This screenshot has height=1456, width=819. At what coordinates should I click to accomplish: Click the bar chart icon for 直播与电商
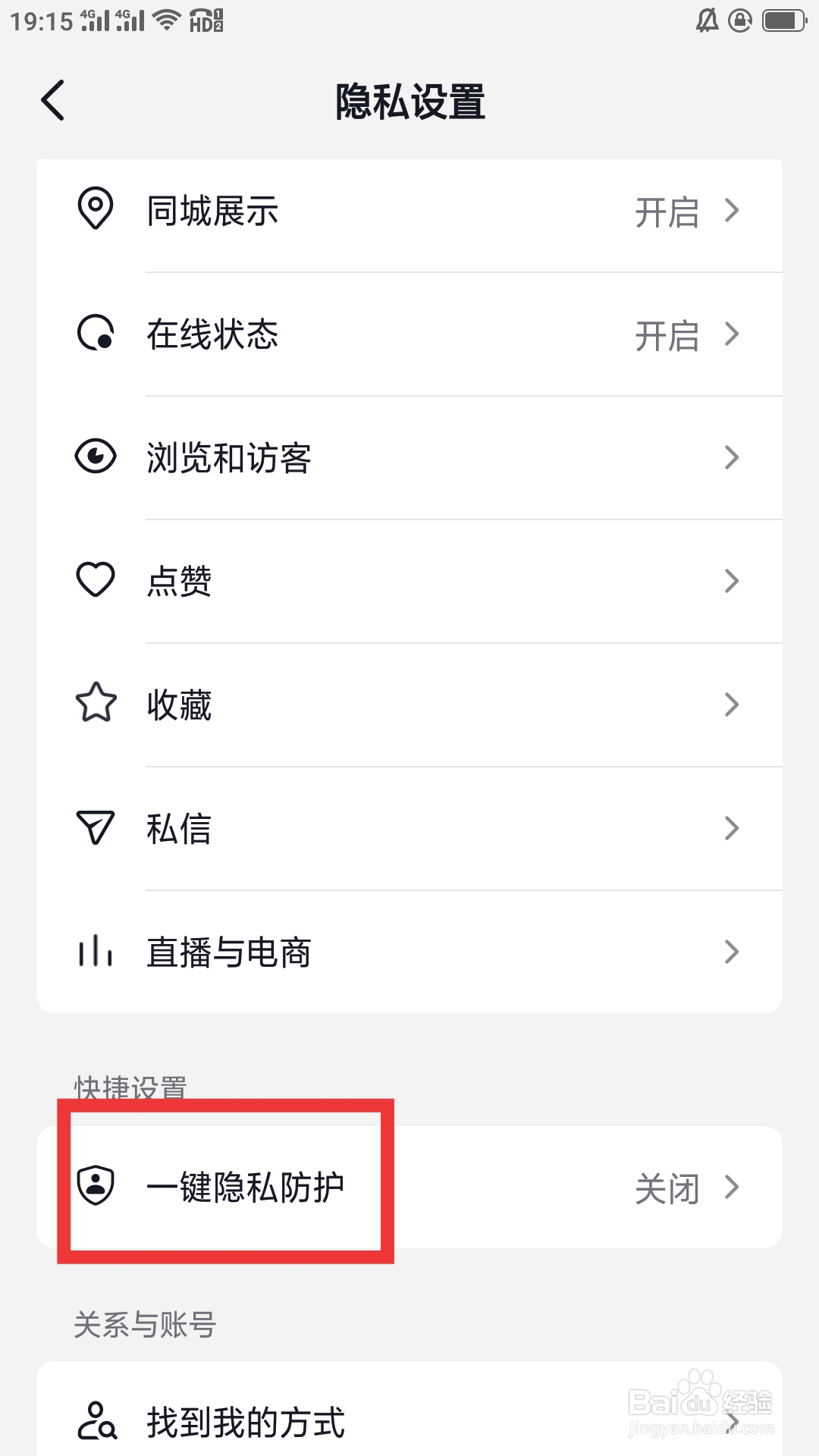95,952
